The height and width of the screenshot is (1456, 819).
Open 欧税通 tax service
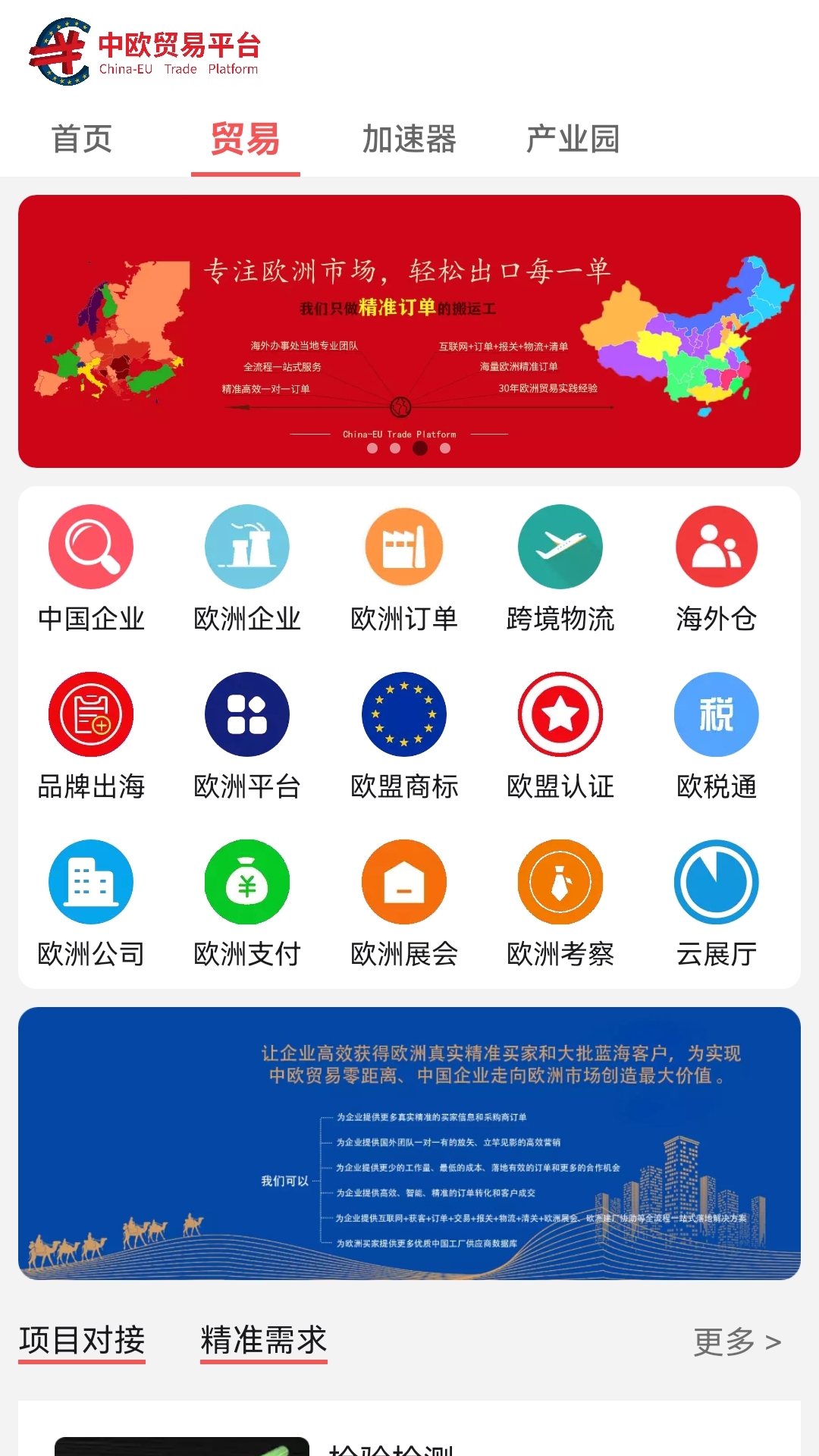click(x=717, y=736)
